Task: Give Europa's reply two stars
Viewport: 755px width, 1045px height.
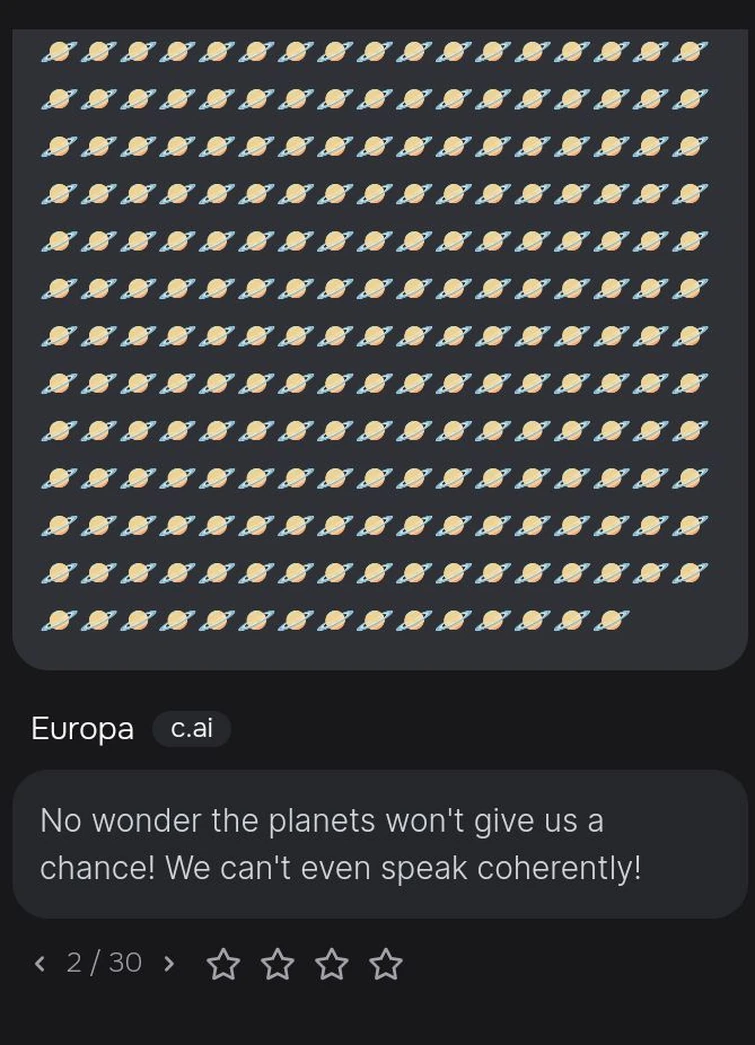Action: click(x=277, y=965)
